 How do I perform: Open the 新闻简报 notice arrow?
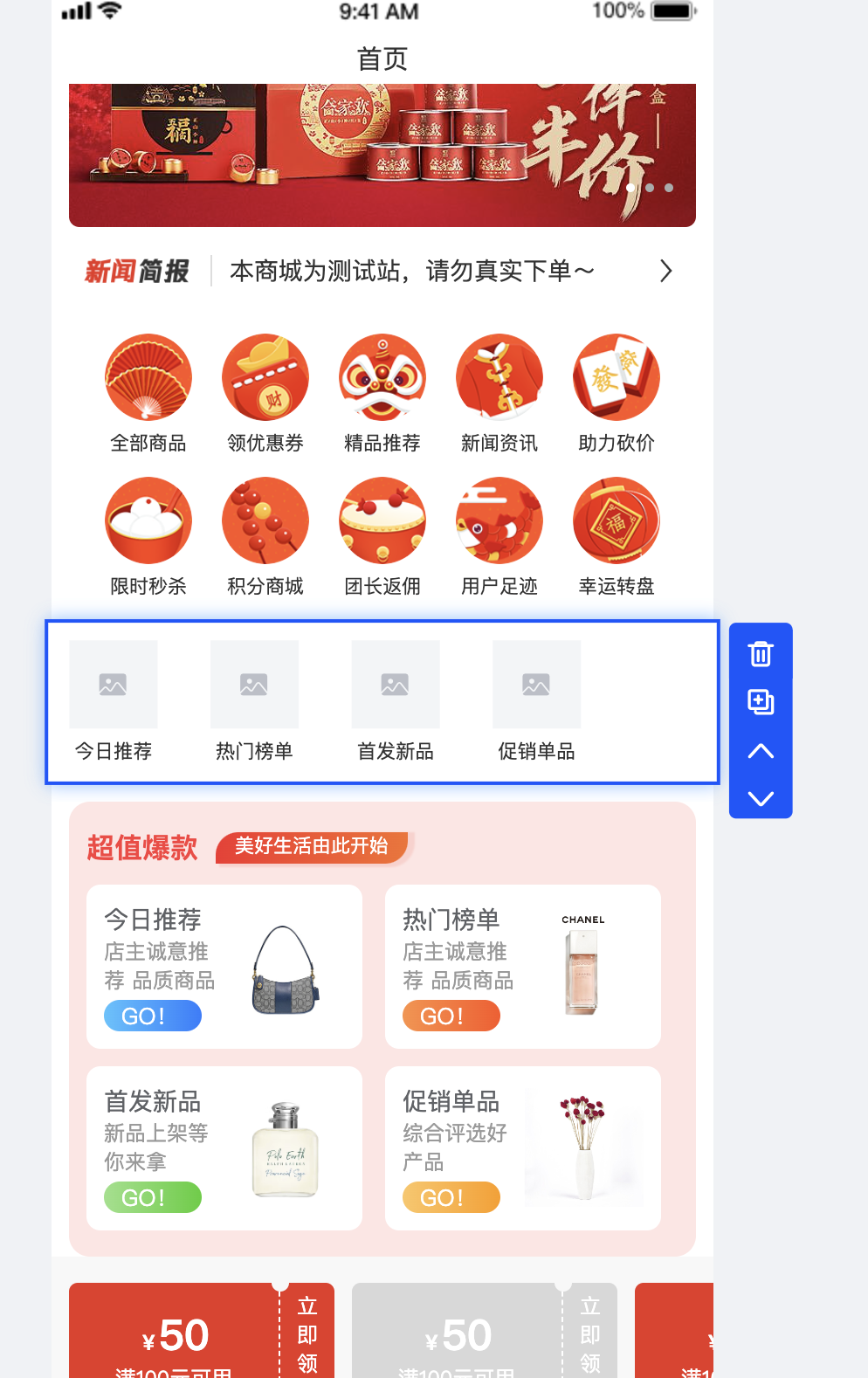click(665, 272)
